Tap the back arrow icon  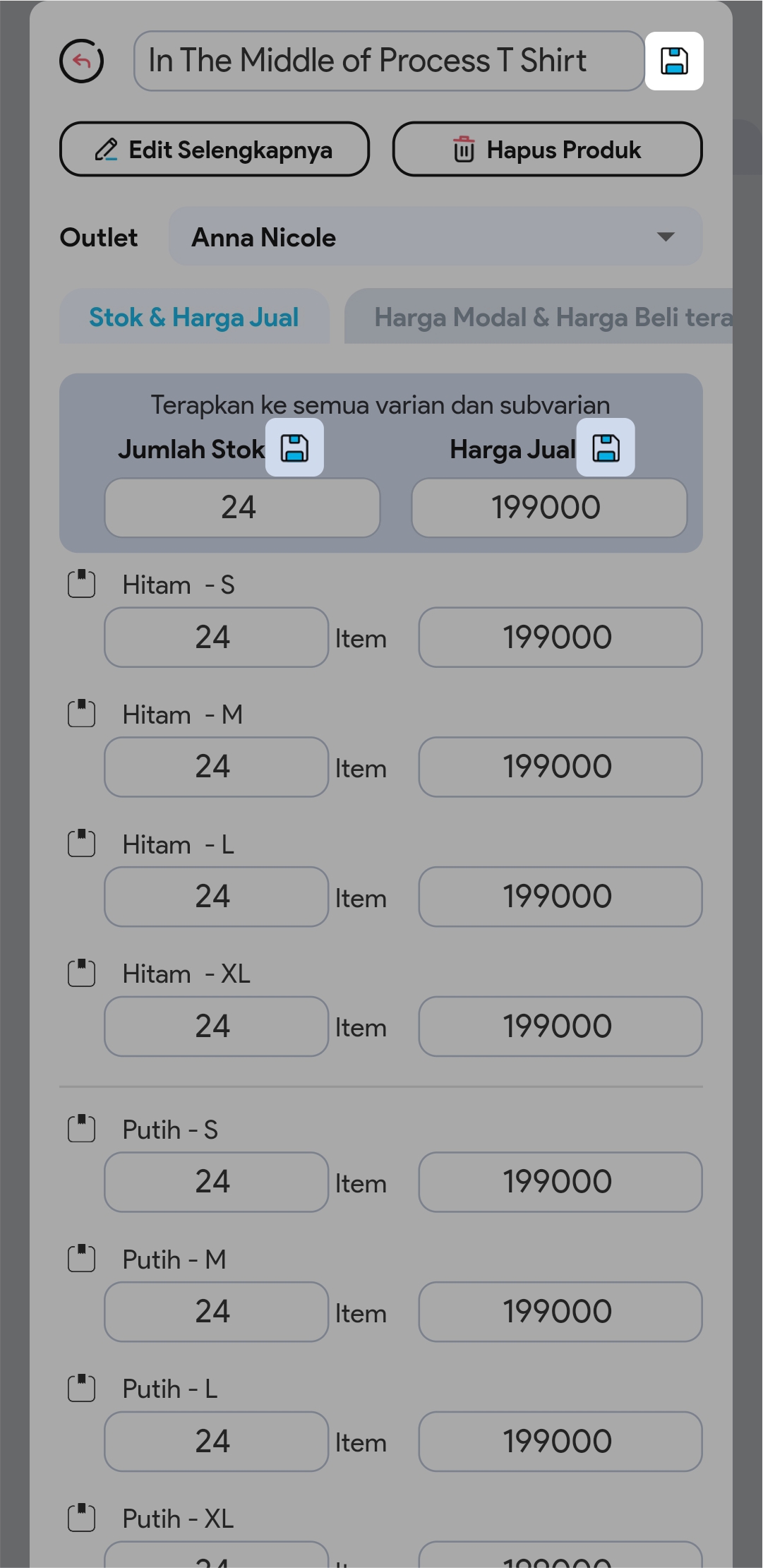tap(81, 61)
